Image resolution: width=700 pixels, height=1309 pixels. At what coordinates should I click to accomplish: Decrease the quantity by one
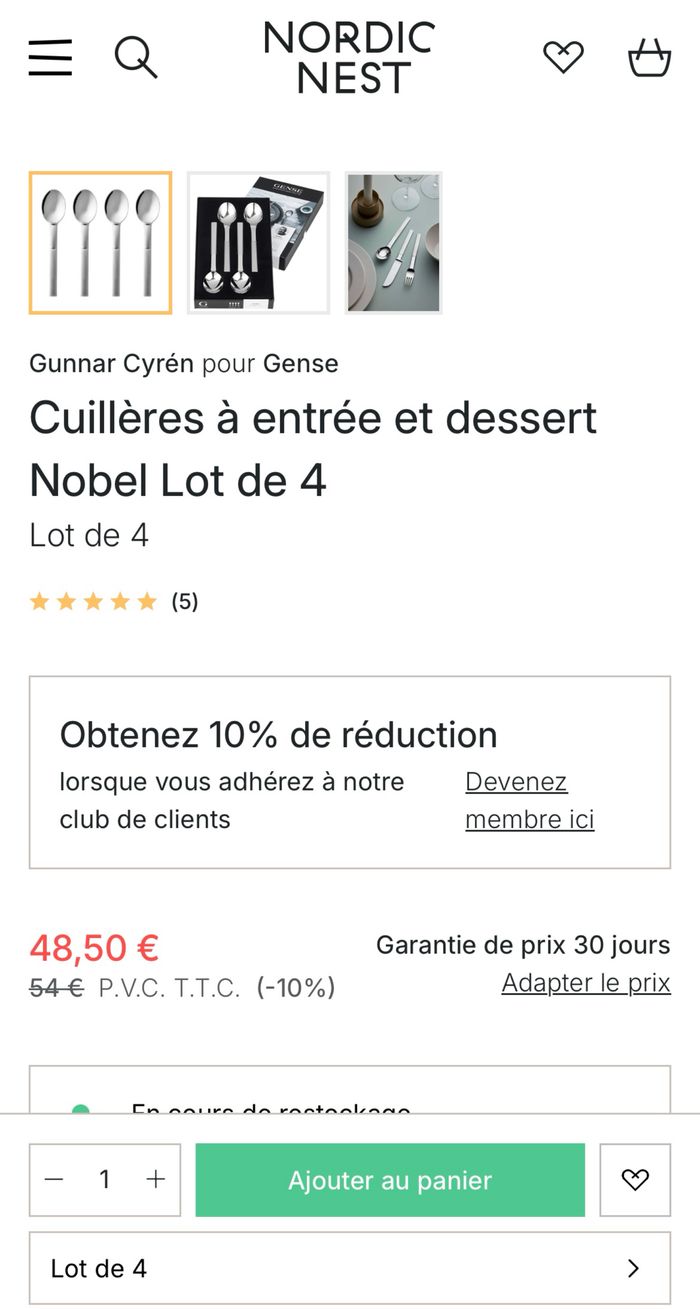tap(55, 1180)
